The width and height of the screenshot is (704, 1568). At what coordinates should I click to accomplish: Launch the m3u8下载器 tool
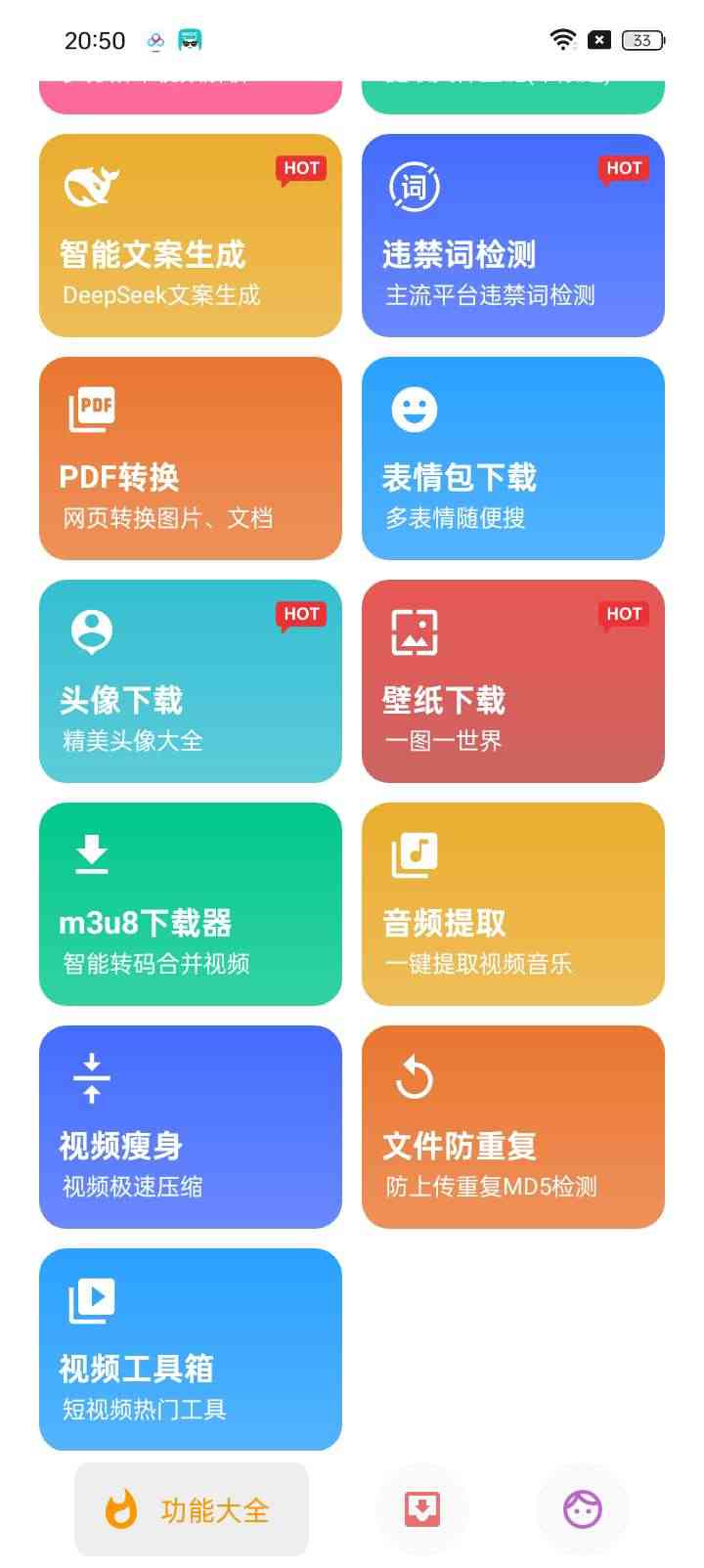click(191, 904)
